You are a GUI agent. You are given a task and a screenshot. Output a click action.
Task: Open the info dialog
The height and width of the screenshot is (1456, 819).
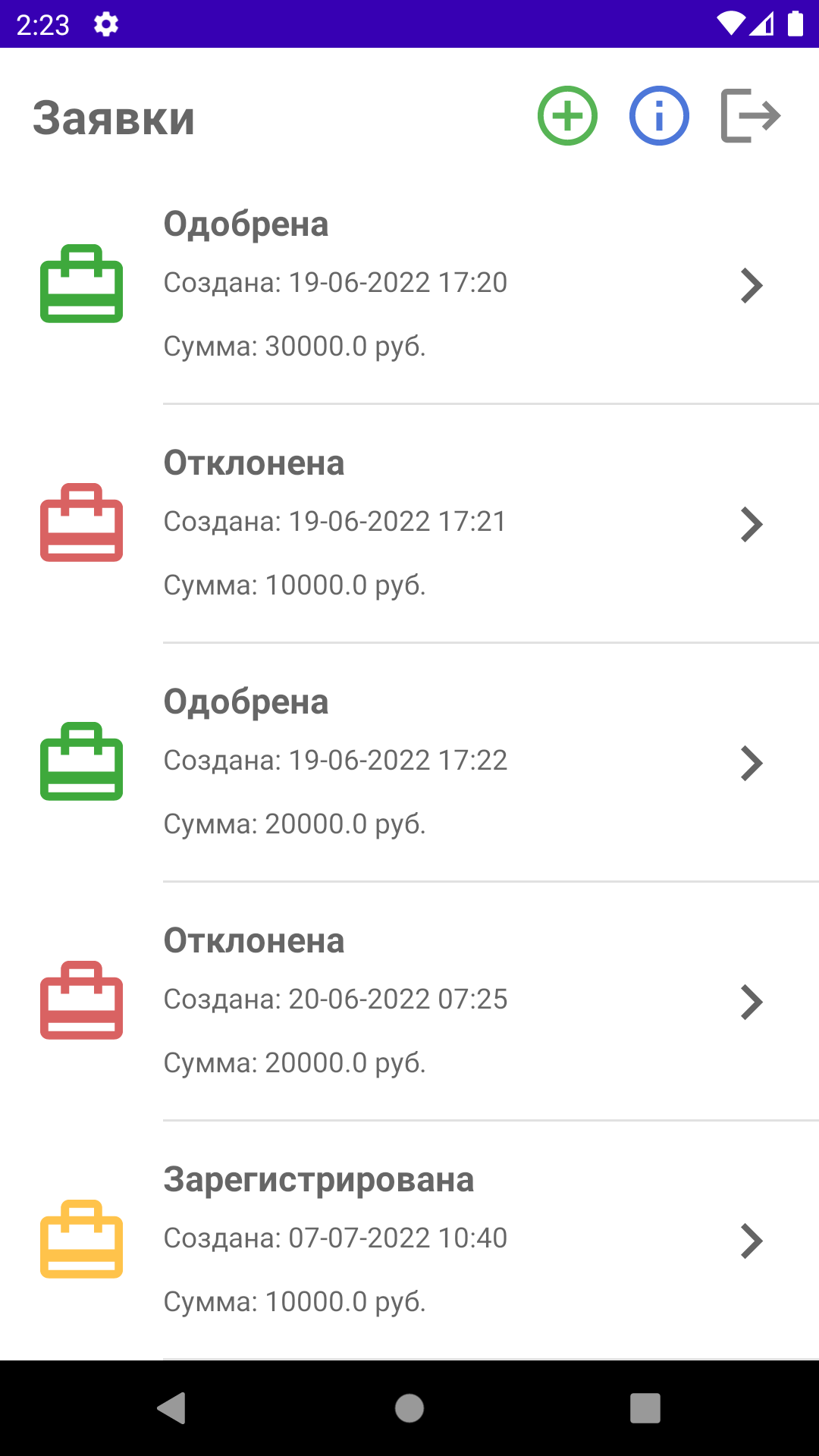[658, 115]
